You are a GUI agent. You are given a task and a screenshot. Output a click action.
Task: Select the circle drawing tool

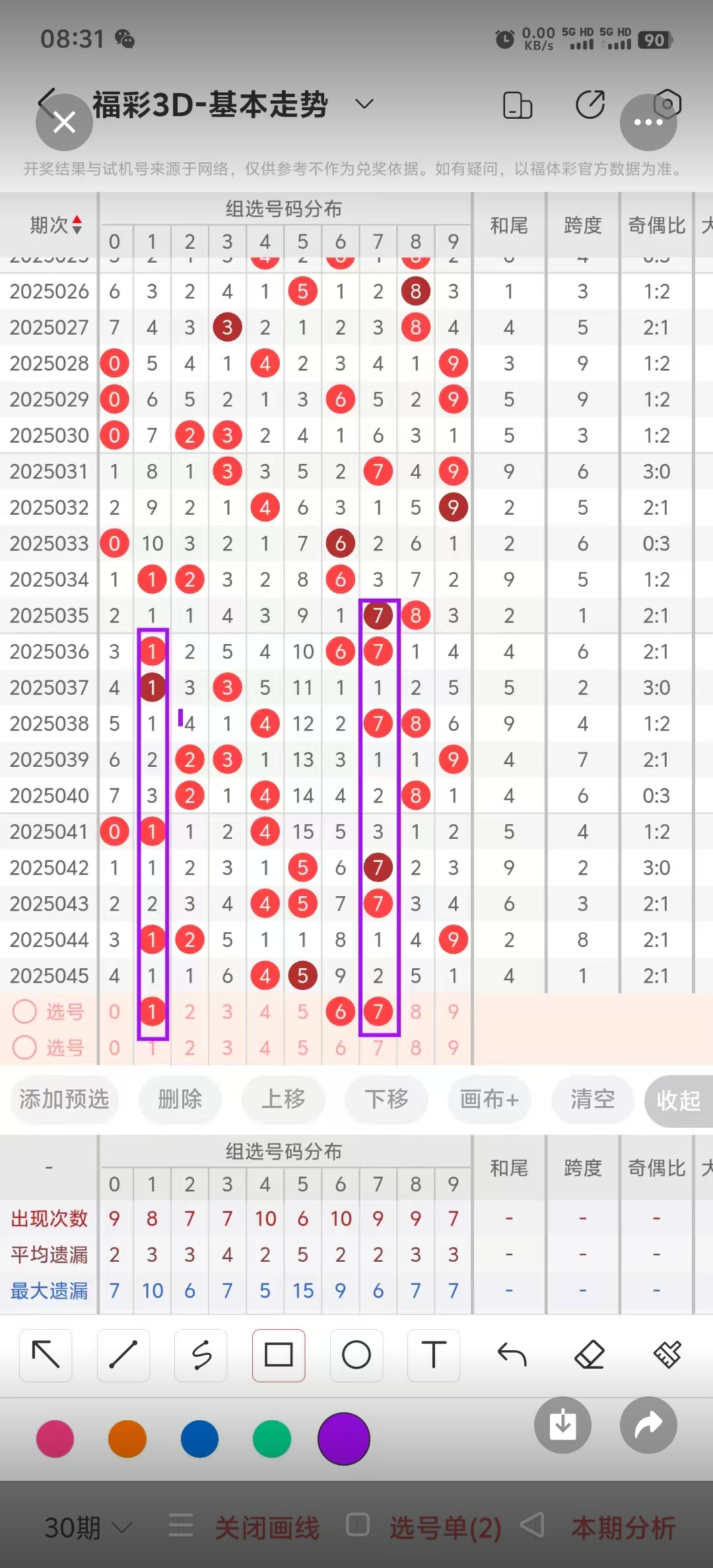(356, 1356)
